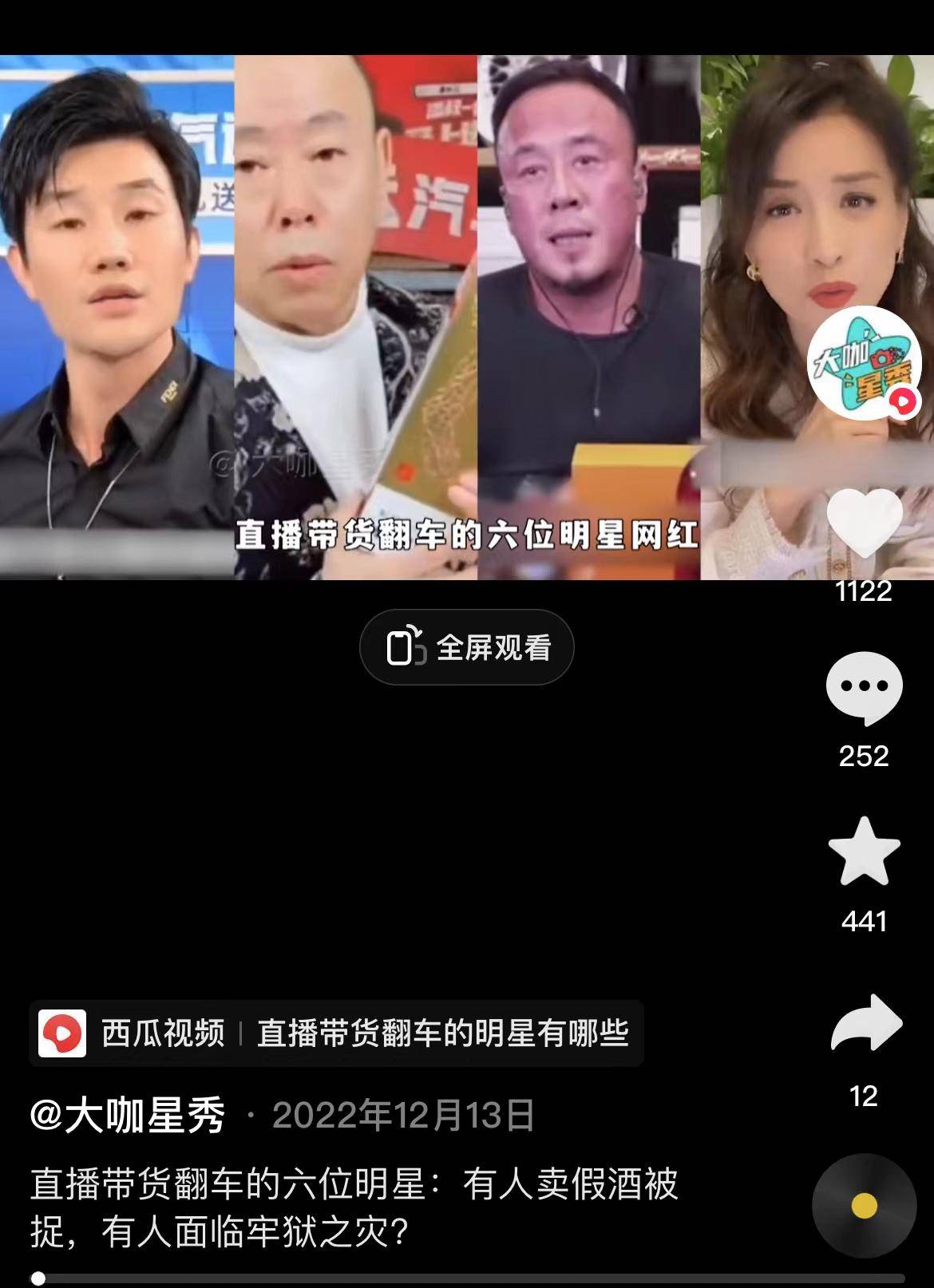Seek using the video progress bar
The width and height of the screenshot is (934, 1288).
point(467,1278)
